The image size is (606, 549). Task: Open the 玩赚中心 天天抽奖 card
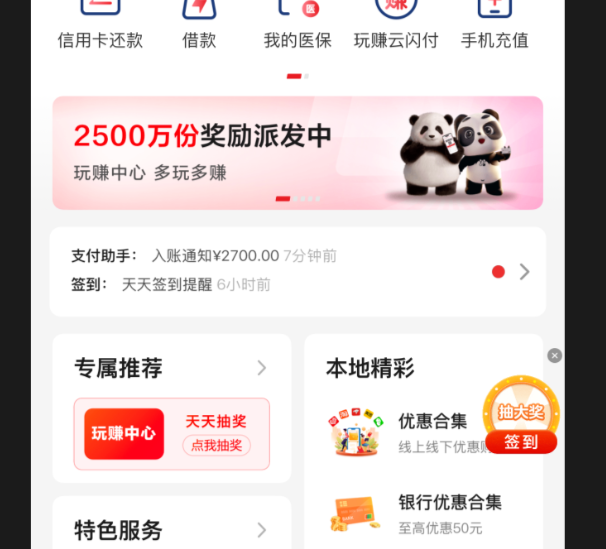(x=171, y=433)
